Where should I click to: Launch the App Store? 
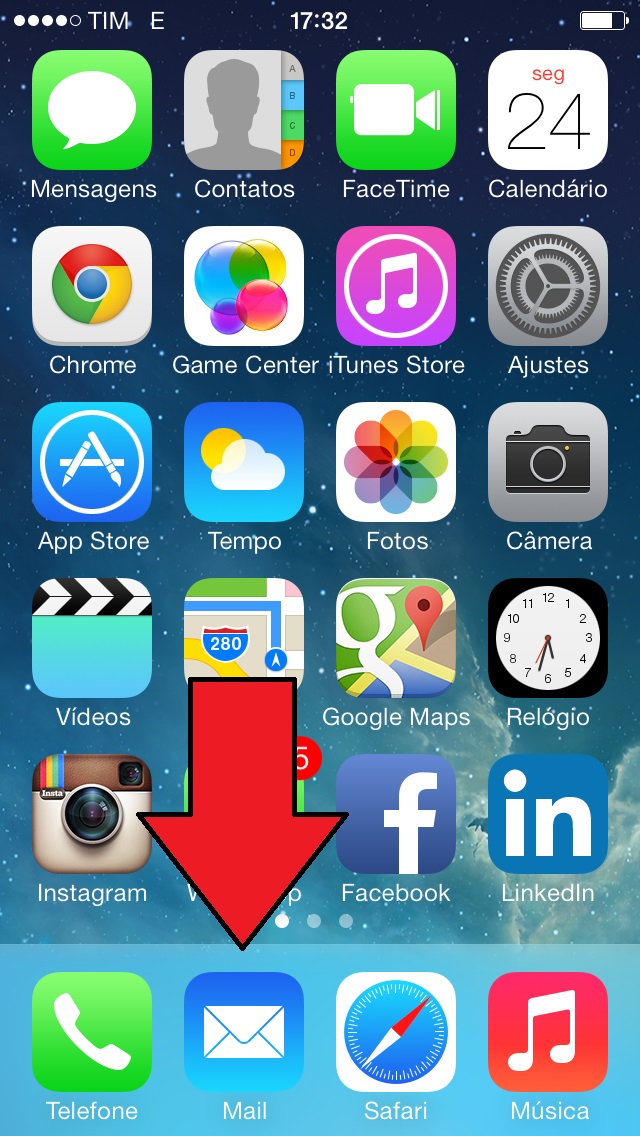[x=92, y=462]
